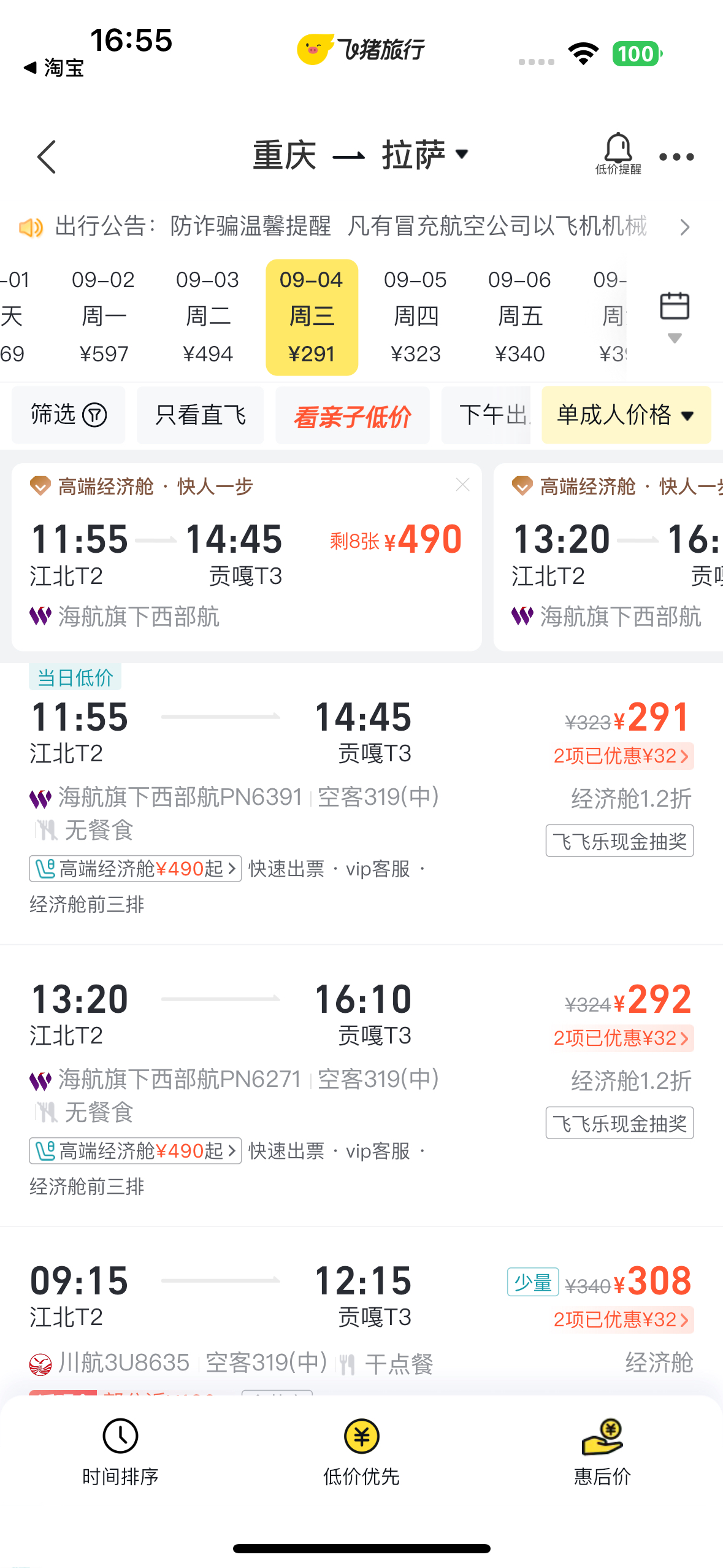Sort flights by 时间排序
The width and height of the screenshot is (723, 1568).
pyautogui.click(x=121, y=1451)
